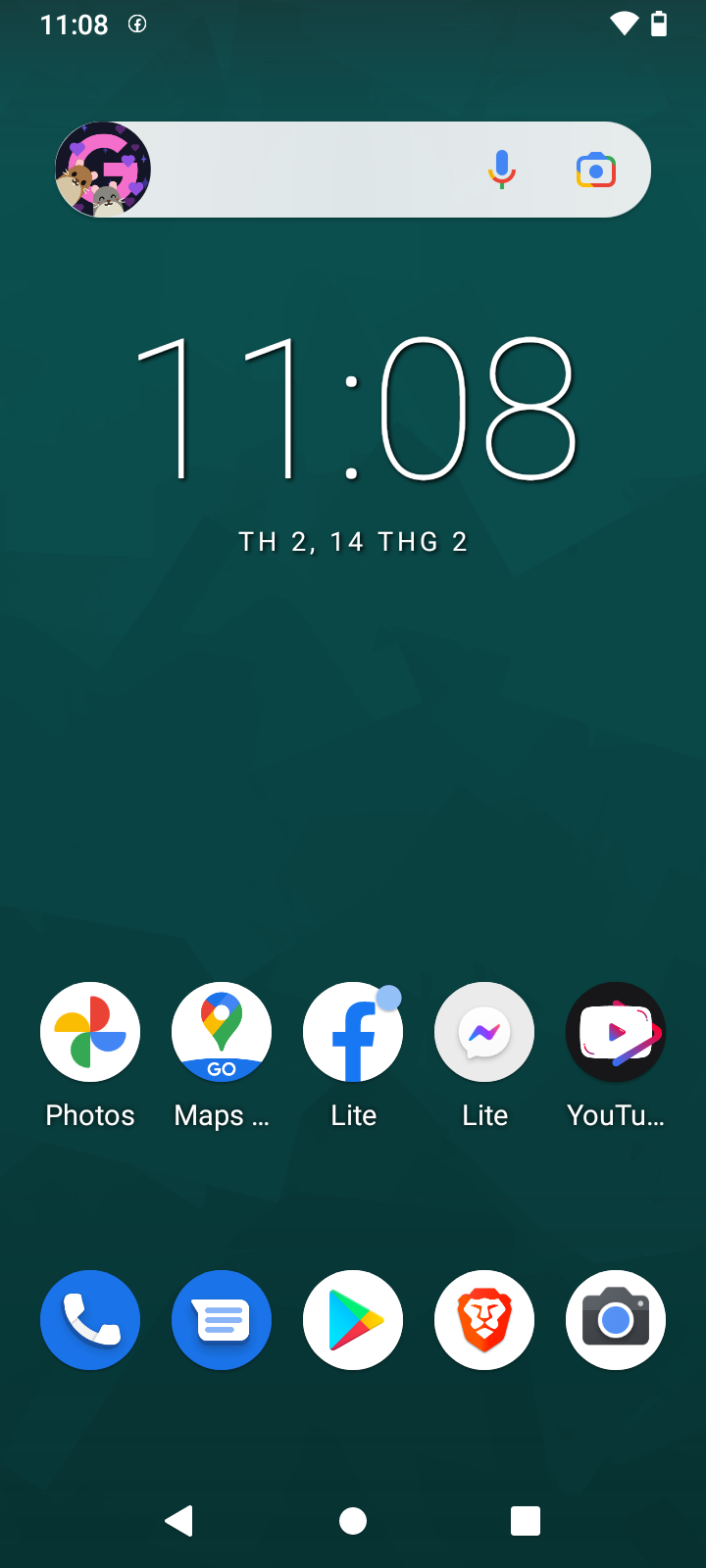706x1568 pixels.
Task: Tap the system back button
Action: [179, 1521]
